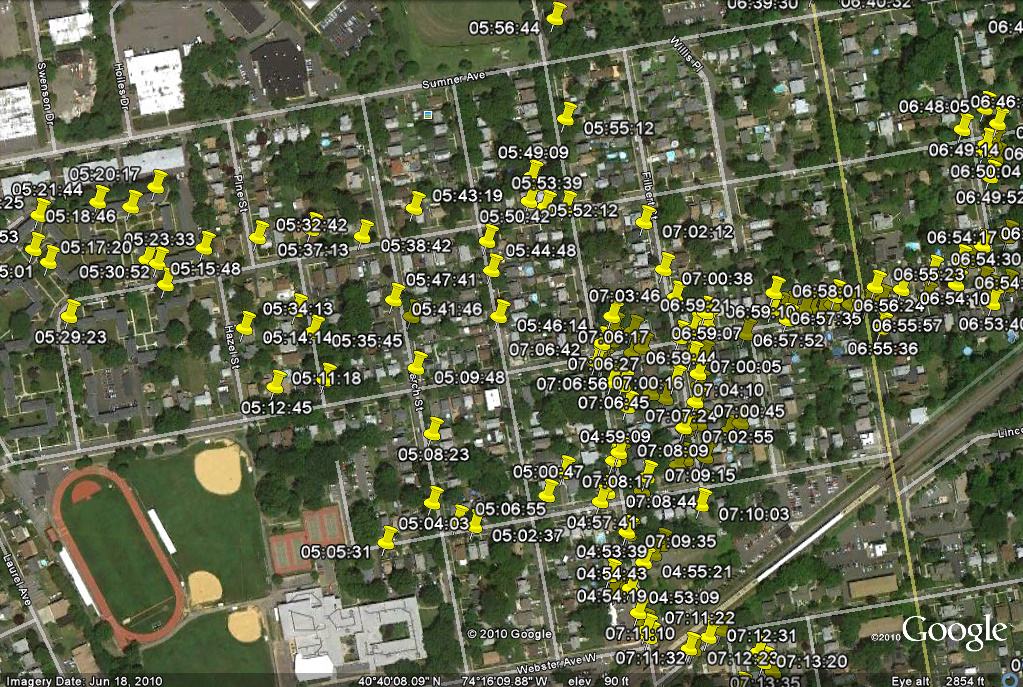
Task: Open the placemark labeled 05:08:23
Action: click(x=433, y=429)
